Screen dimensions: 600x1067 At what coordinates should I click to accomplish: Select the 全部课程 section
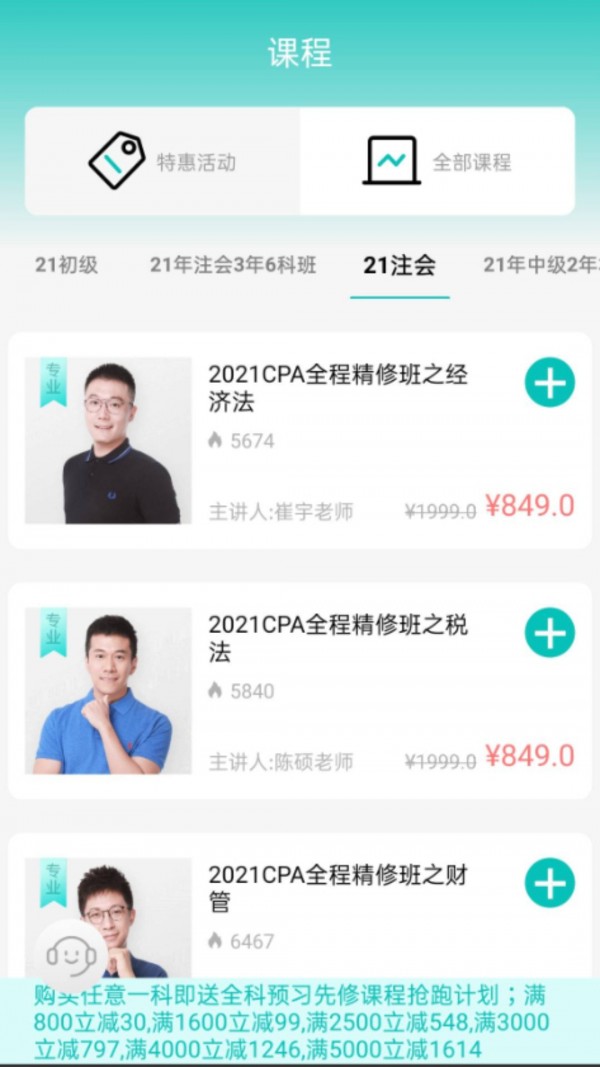click(x=437, y=161)
